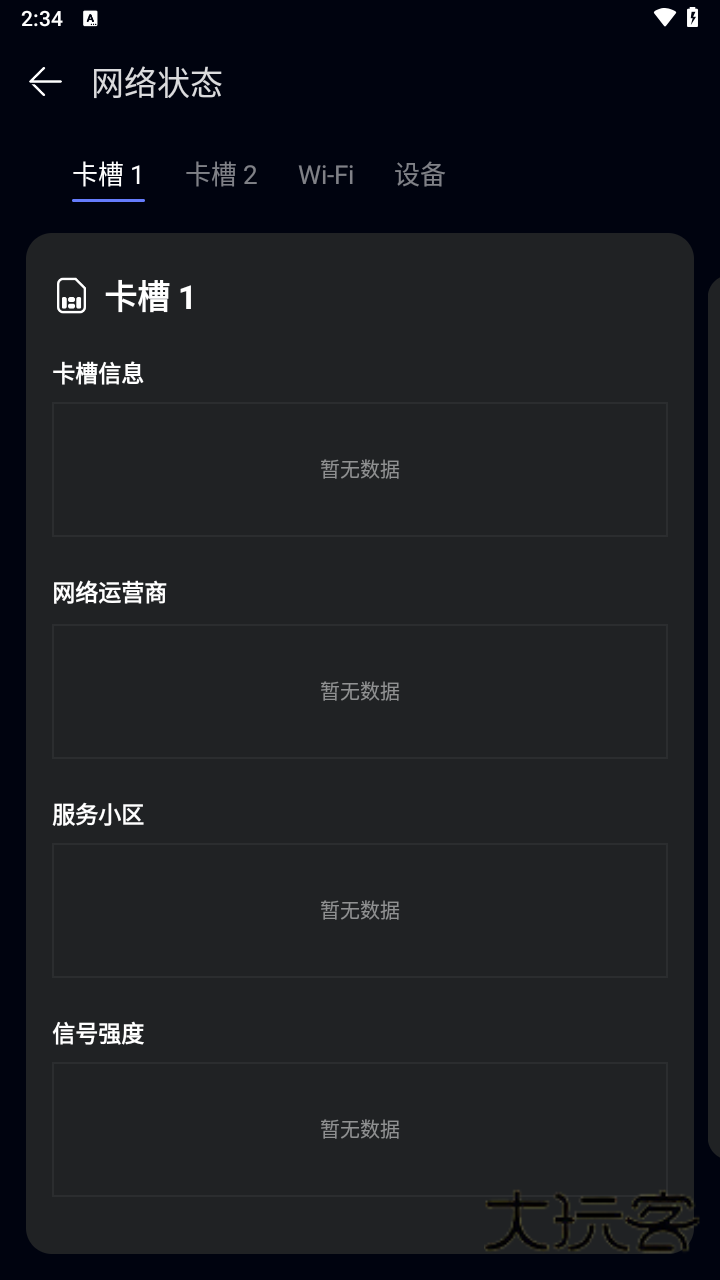Tap the A input-method icon in the status bar

(92, 17)
